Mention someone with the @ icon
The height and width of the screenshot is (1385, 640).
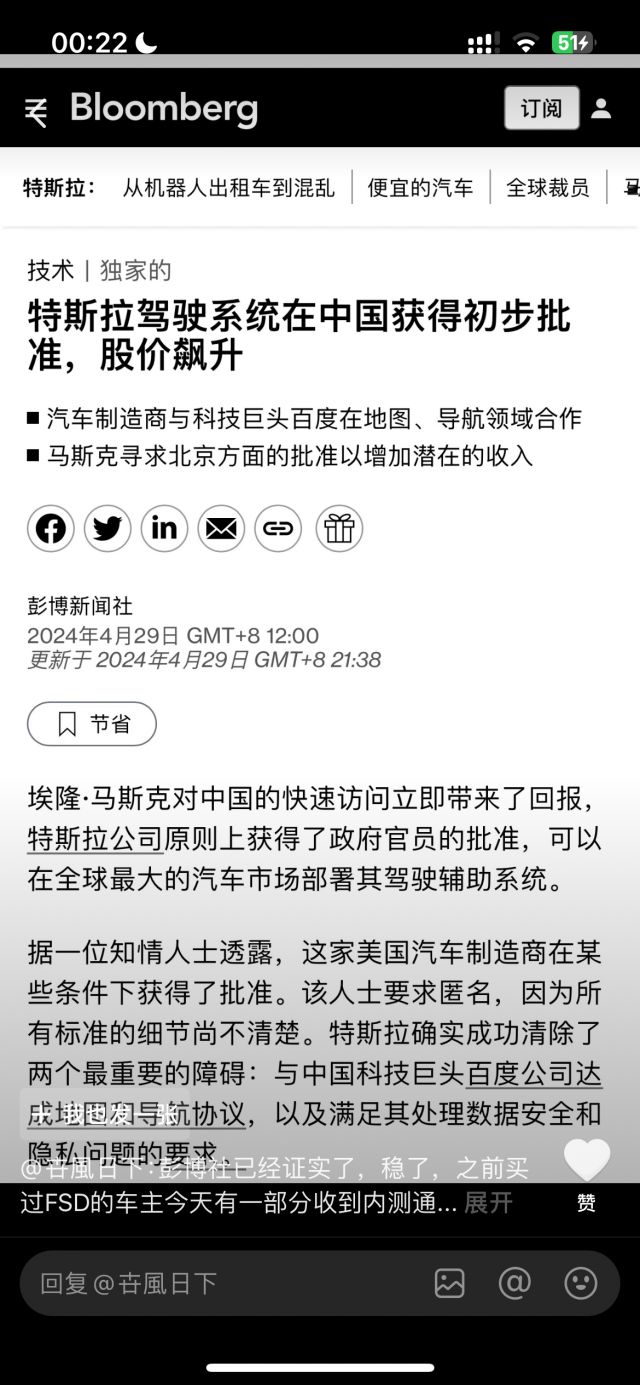[x=514, y=1283]
